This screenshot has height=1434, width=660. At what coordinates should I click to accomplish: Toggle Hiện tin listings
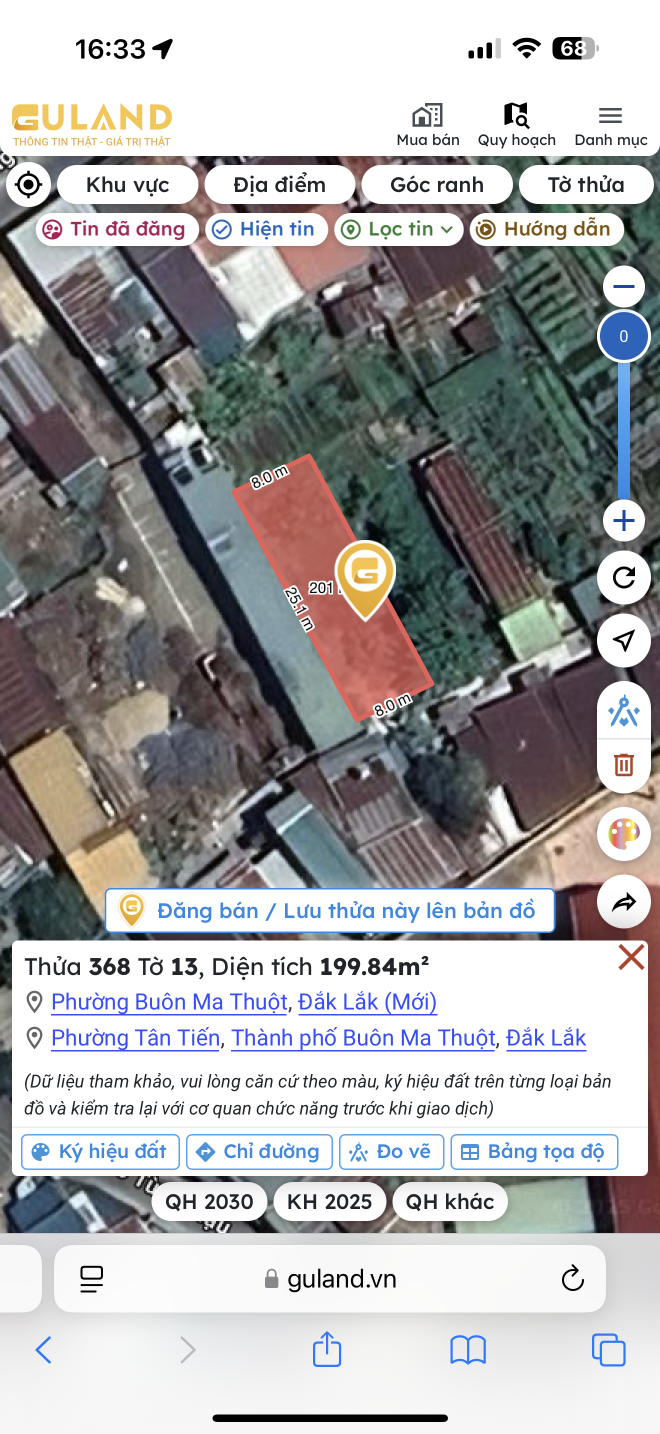264,229
